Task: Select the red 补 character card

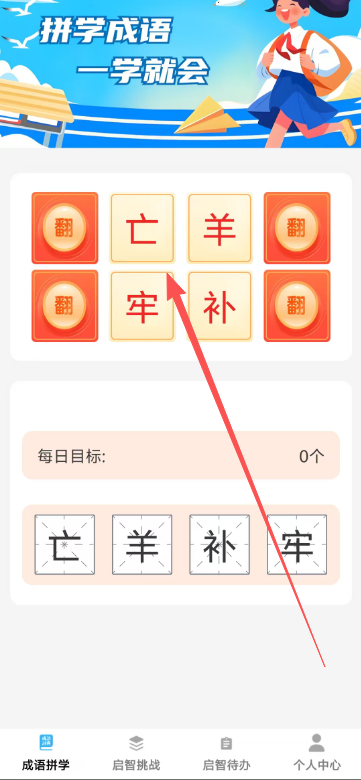Action: coord(219,306)
